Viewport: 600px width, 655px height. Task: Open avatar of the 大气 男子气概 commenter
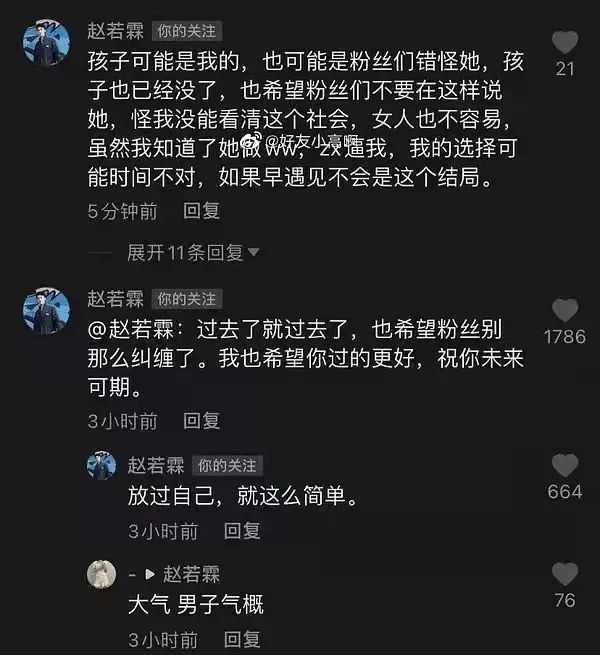coord(101,575)
